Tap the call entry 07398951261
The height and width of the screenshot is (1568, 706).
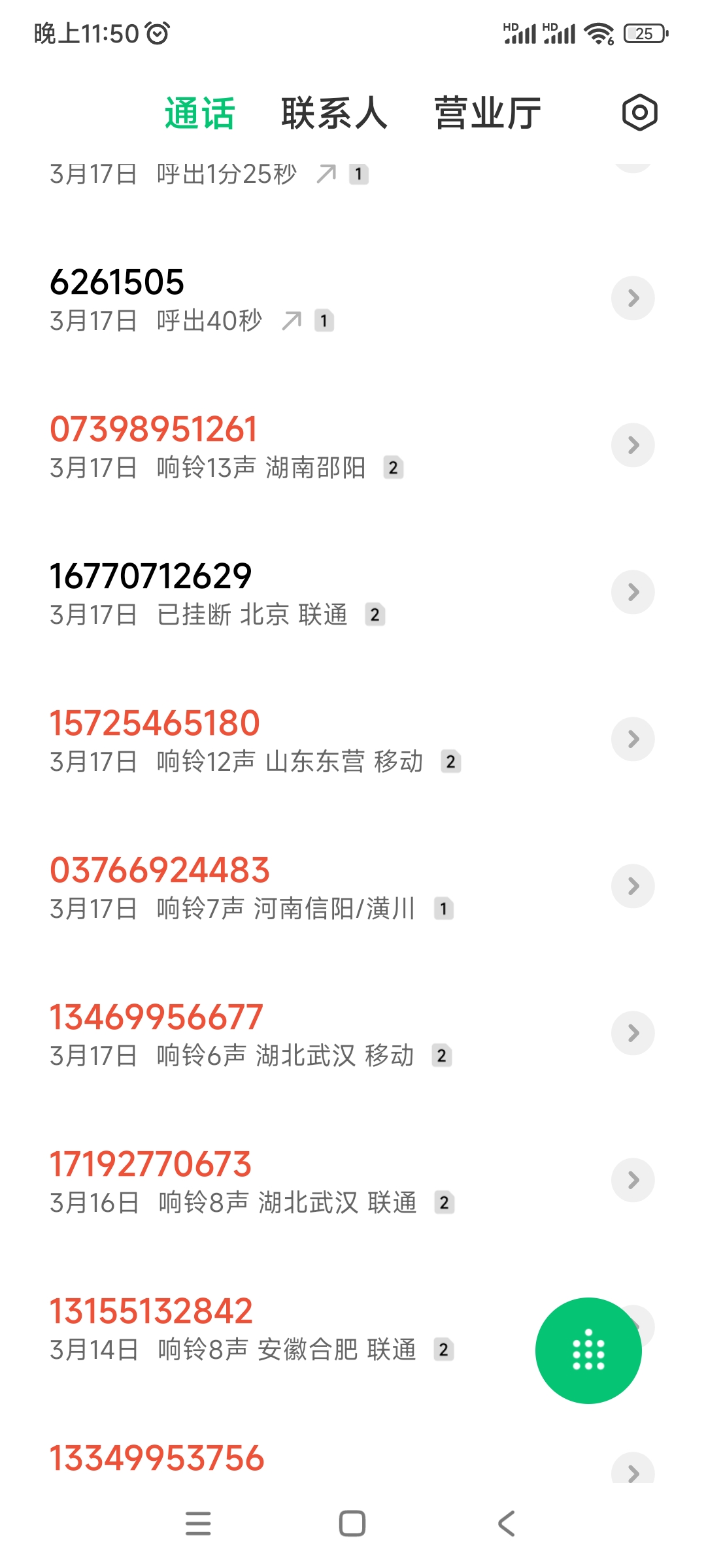(x=301, y=446)
